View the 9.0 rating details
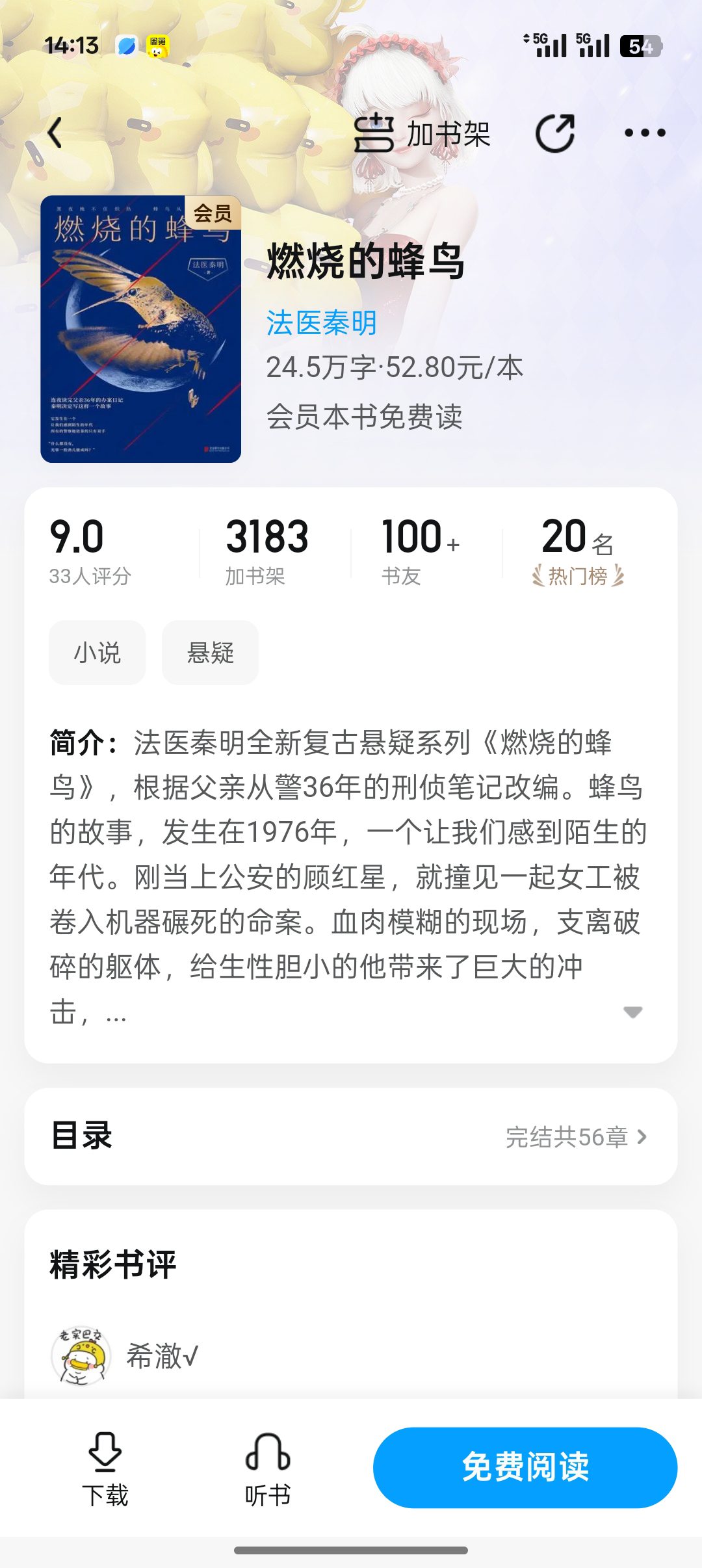 tap(90, 550)
